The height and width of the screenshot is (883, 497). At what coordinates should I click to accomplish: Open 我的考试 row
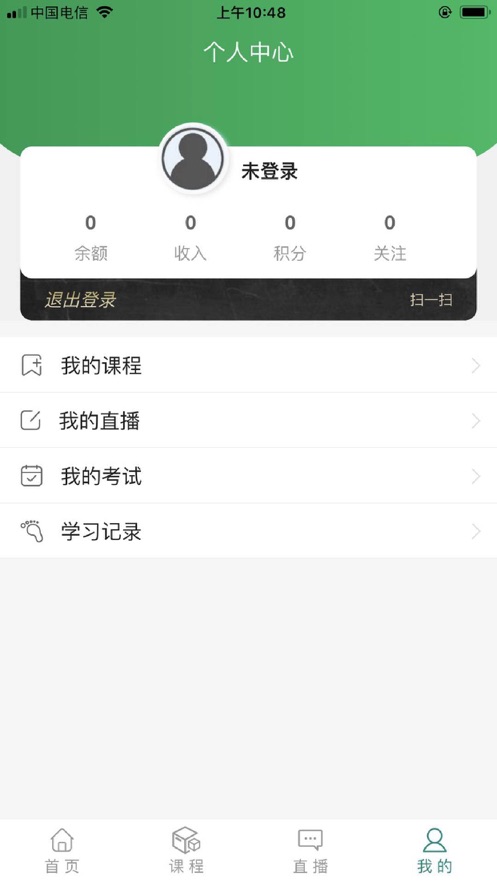[248, 476]
